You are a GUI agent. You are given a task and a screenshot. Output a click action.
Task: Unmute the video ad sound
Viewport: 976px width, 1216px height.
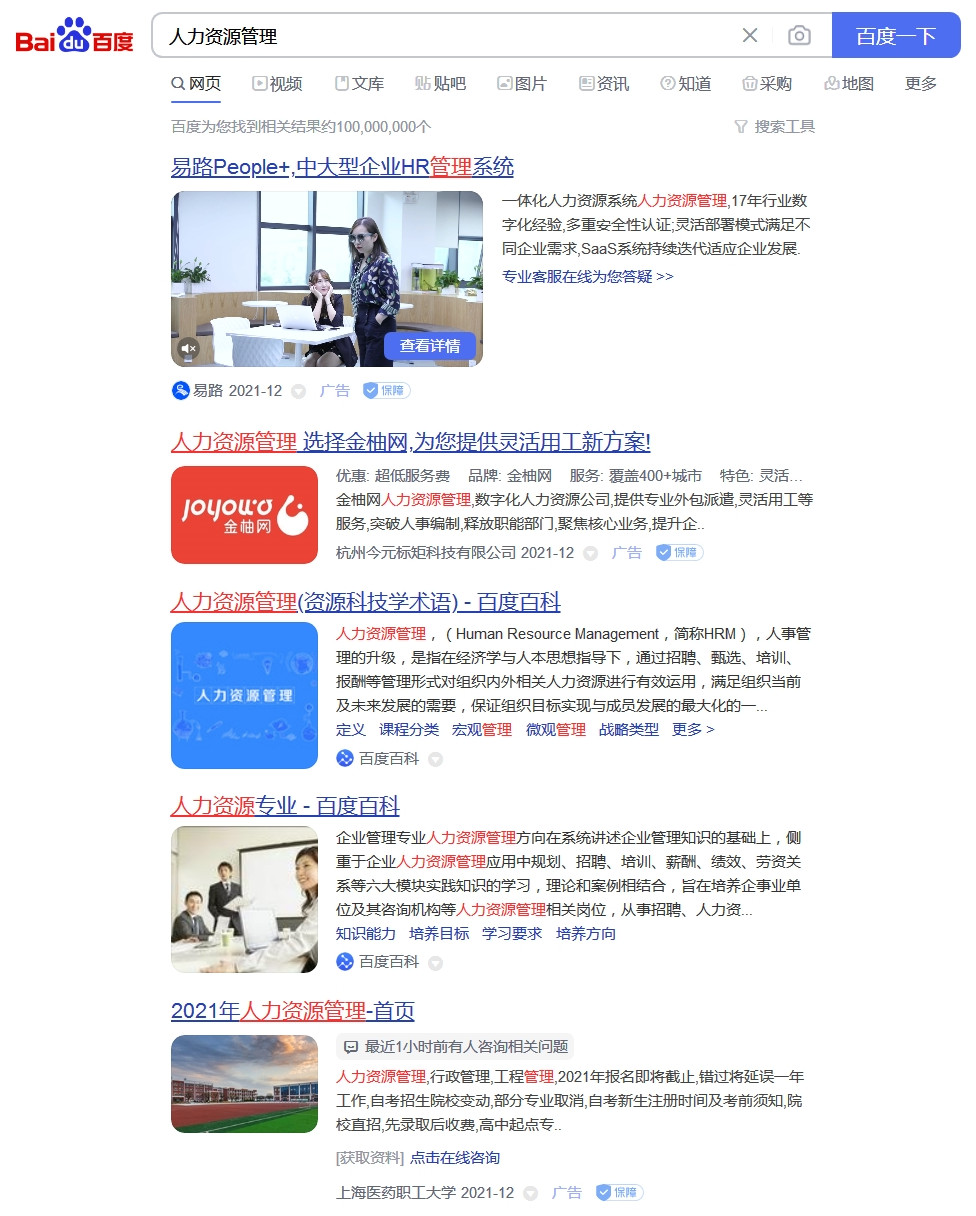pyautogui.click(x=188, y=348)
